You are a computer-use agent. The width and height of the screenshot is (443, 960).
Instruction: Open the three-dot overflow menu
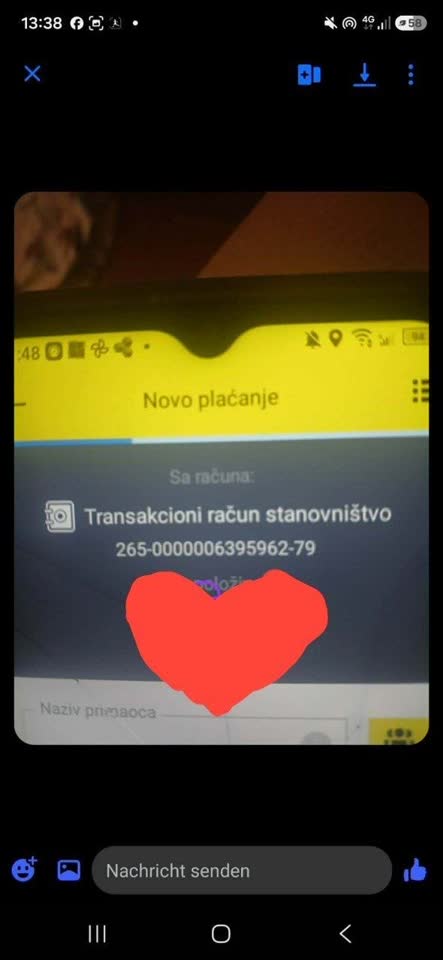click(411, 75)
